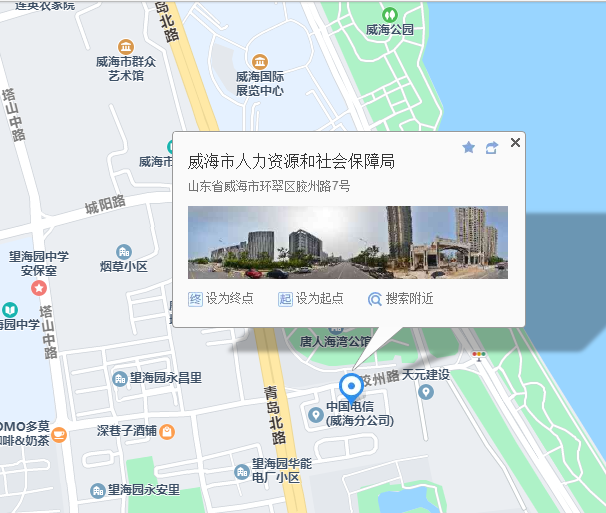The width and height of the screenshot is (606, 513).
Task: Share this location via the arrow icon
Action: tap(491, 147)
